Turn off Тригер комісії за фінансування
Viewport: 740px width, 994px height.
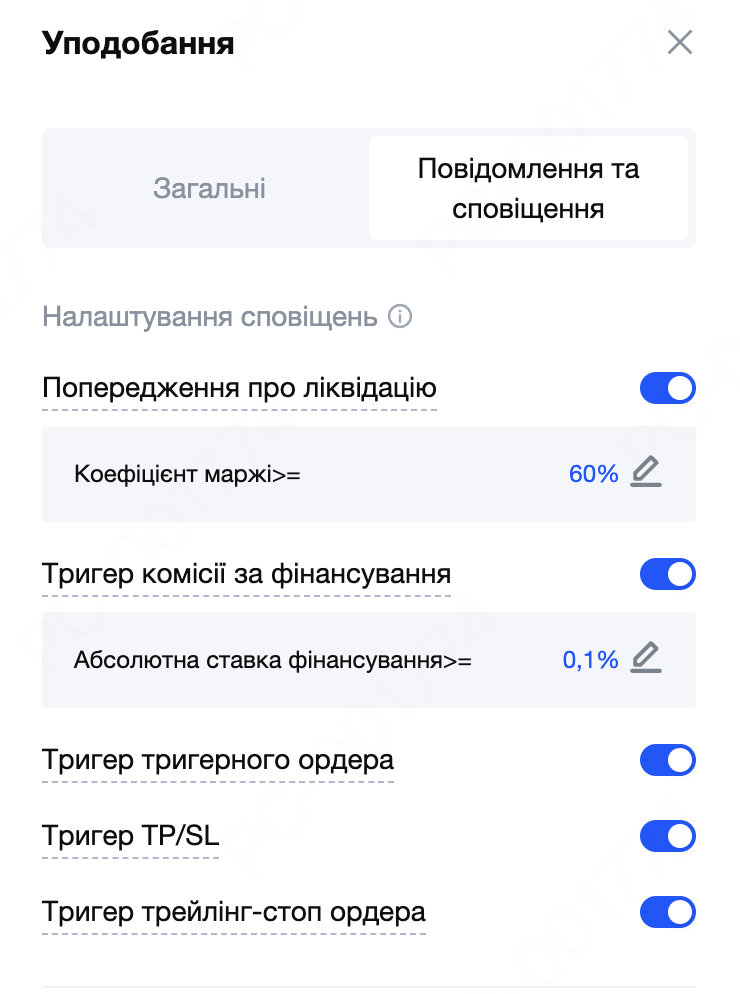pos(667,574)
